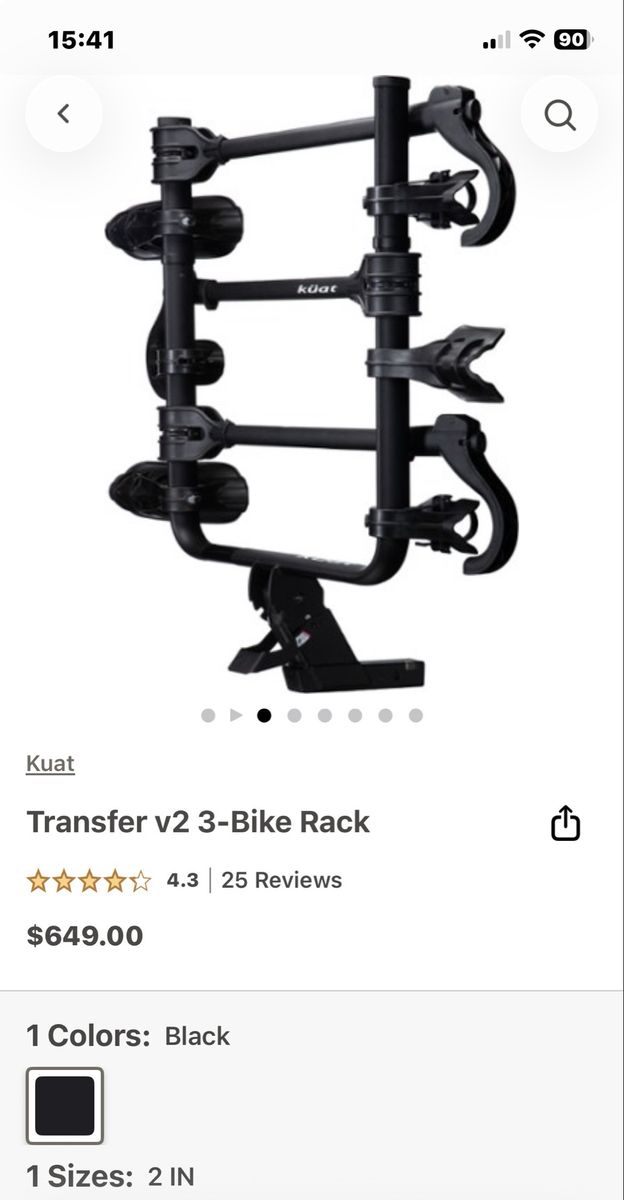
Task: Select the Black color swatch
Action: coord(65,1105)
